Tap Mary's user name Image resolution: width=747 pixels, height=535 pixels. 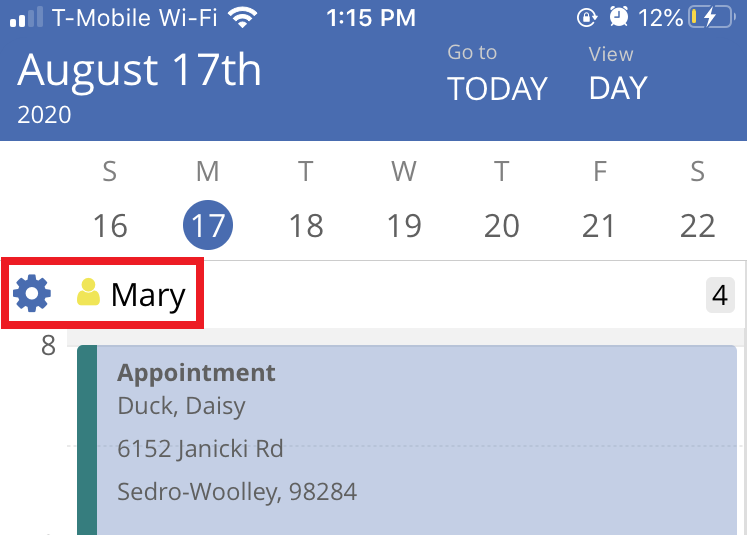[x=147, y=295]
